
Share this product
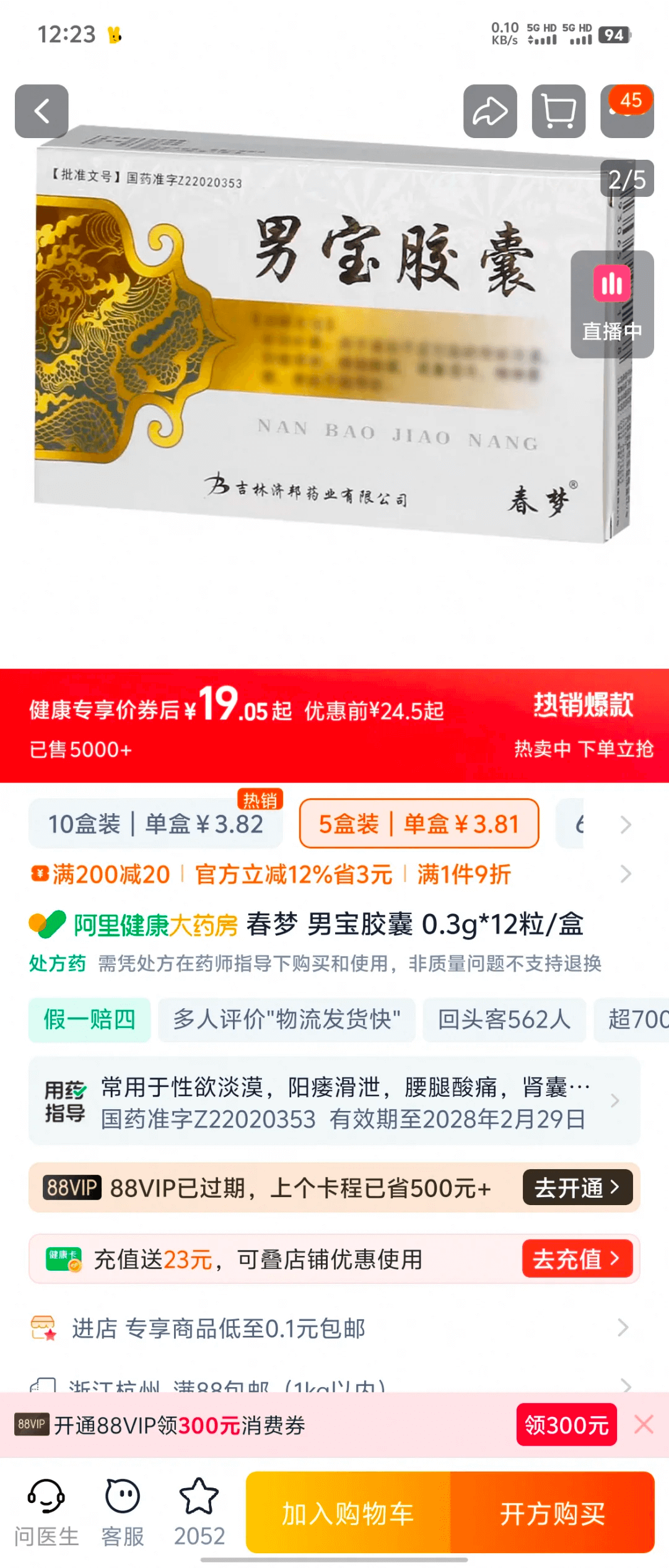coord(490,111)
